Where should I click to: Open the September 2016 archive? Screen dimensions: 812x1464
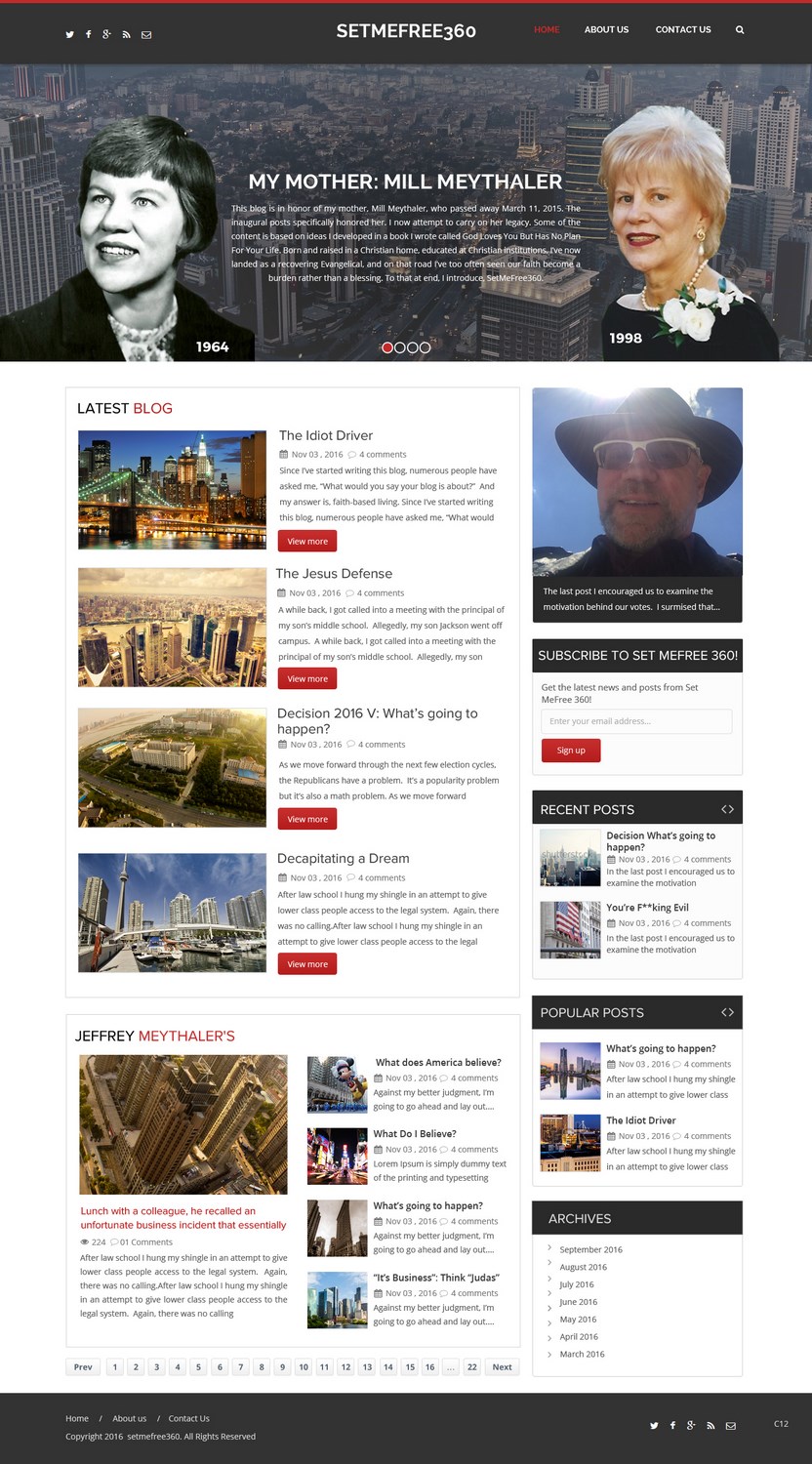[590, 1249]
